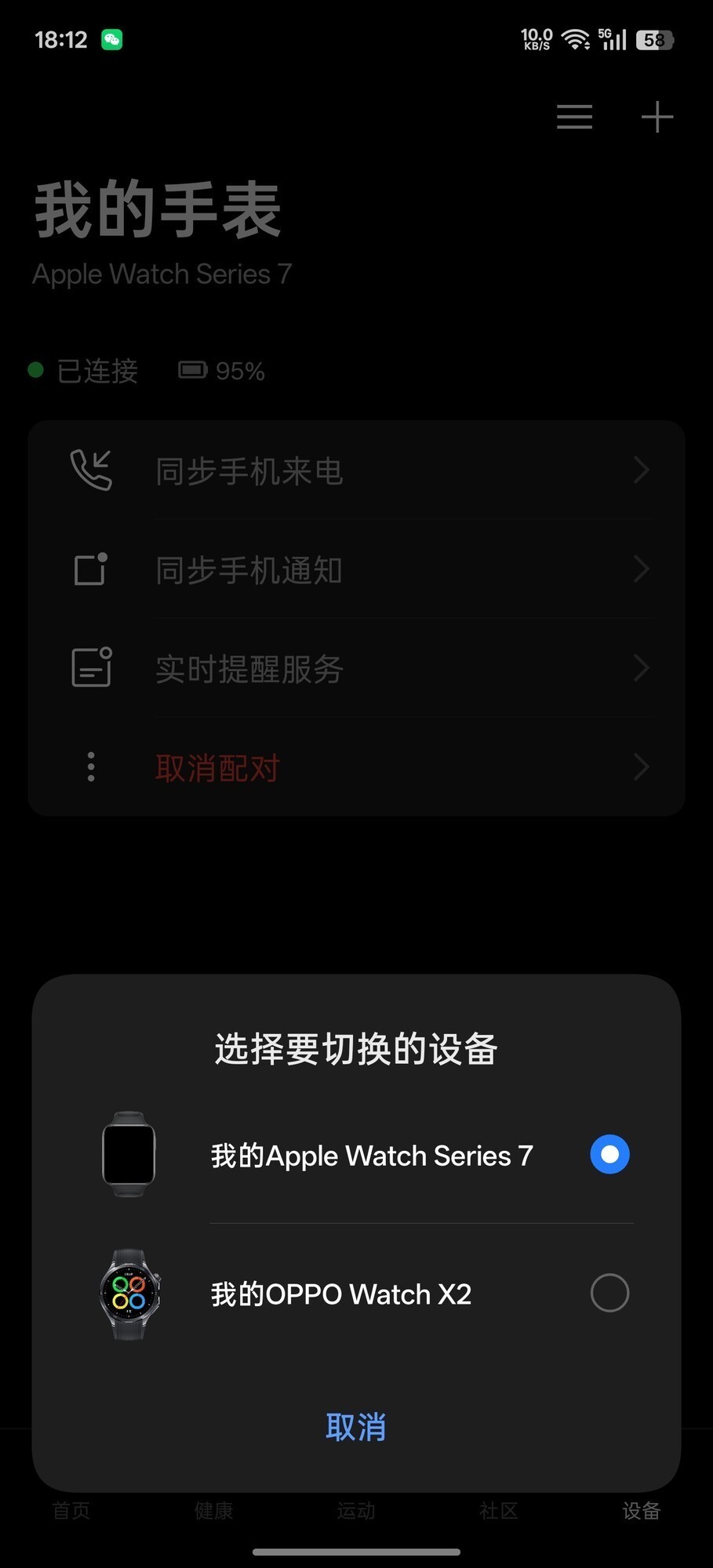Open the hamburger menu at top right
713x1568 pixels.
[574, 117]
